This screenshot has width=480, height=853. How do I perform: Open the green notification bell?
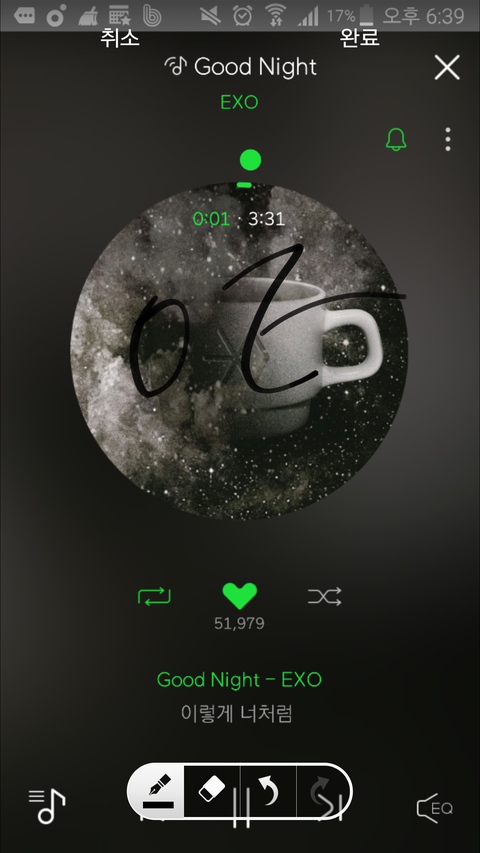click(x=396, y=140)
